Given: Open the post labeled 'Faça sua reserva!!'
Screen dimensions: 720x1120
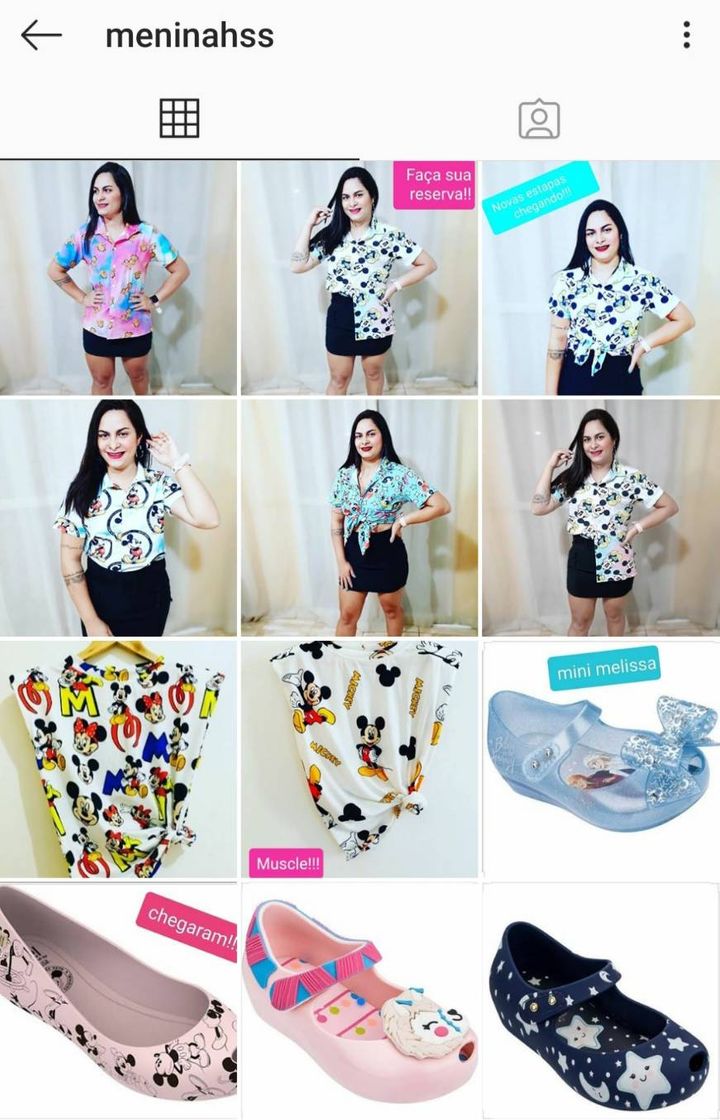Looking at the screenshot, I should [x=360, y=275].
